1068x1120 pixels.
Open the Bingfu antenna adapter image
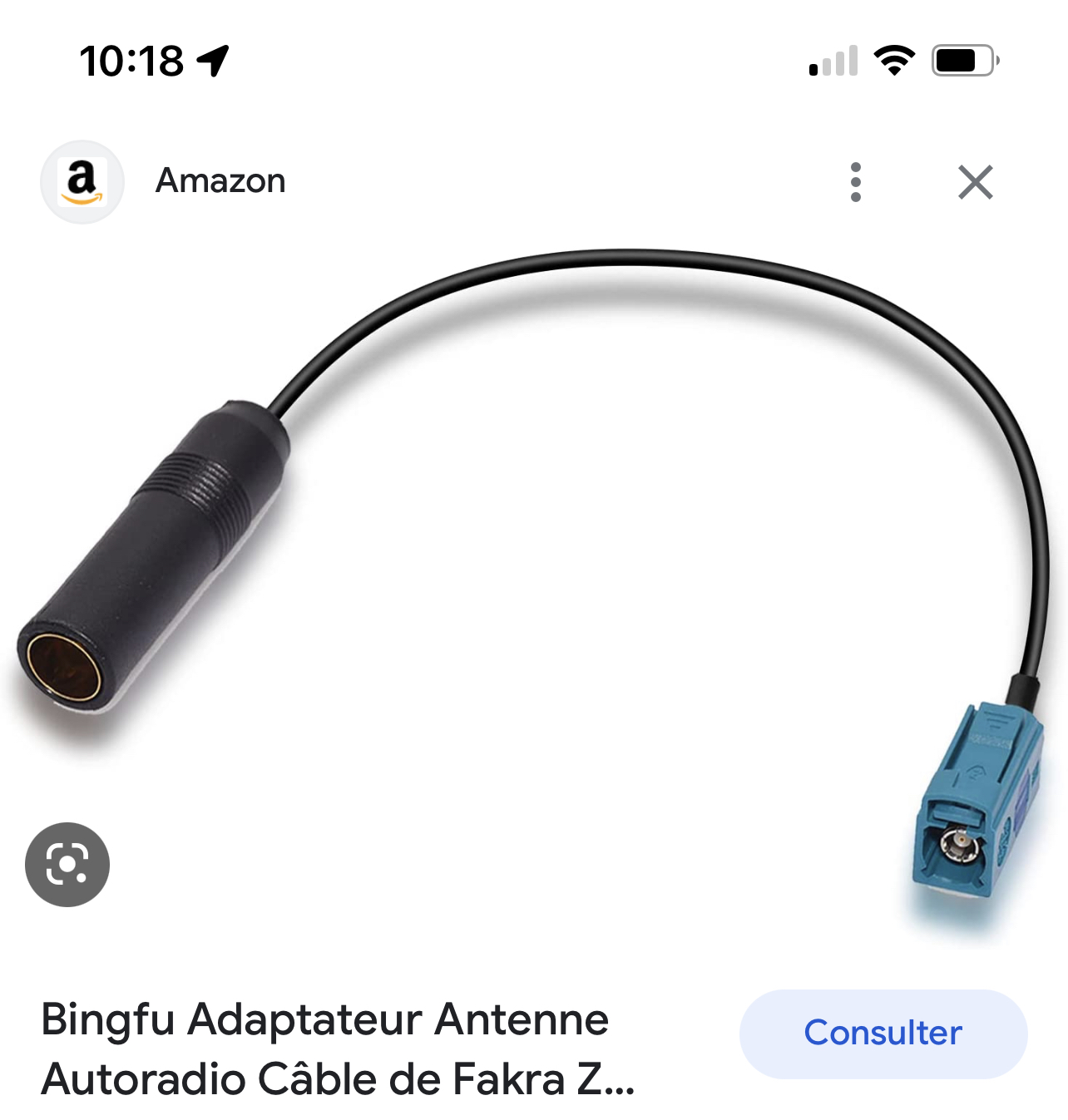tap(532, 582)
